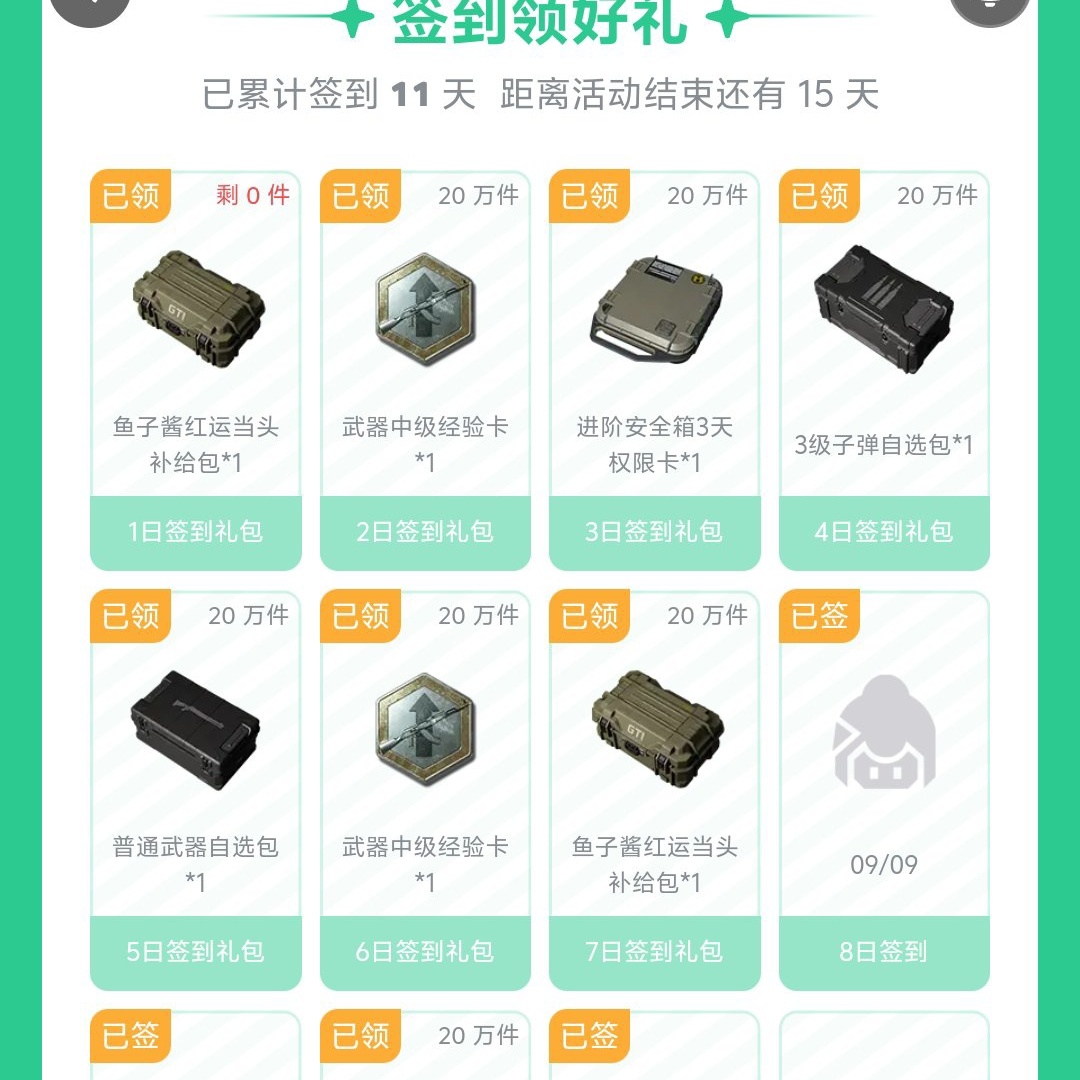
Task: Open the 4日签到礼包 3级子弹自选包 card
Action: (x=884, y=370)
